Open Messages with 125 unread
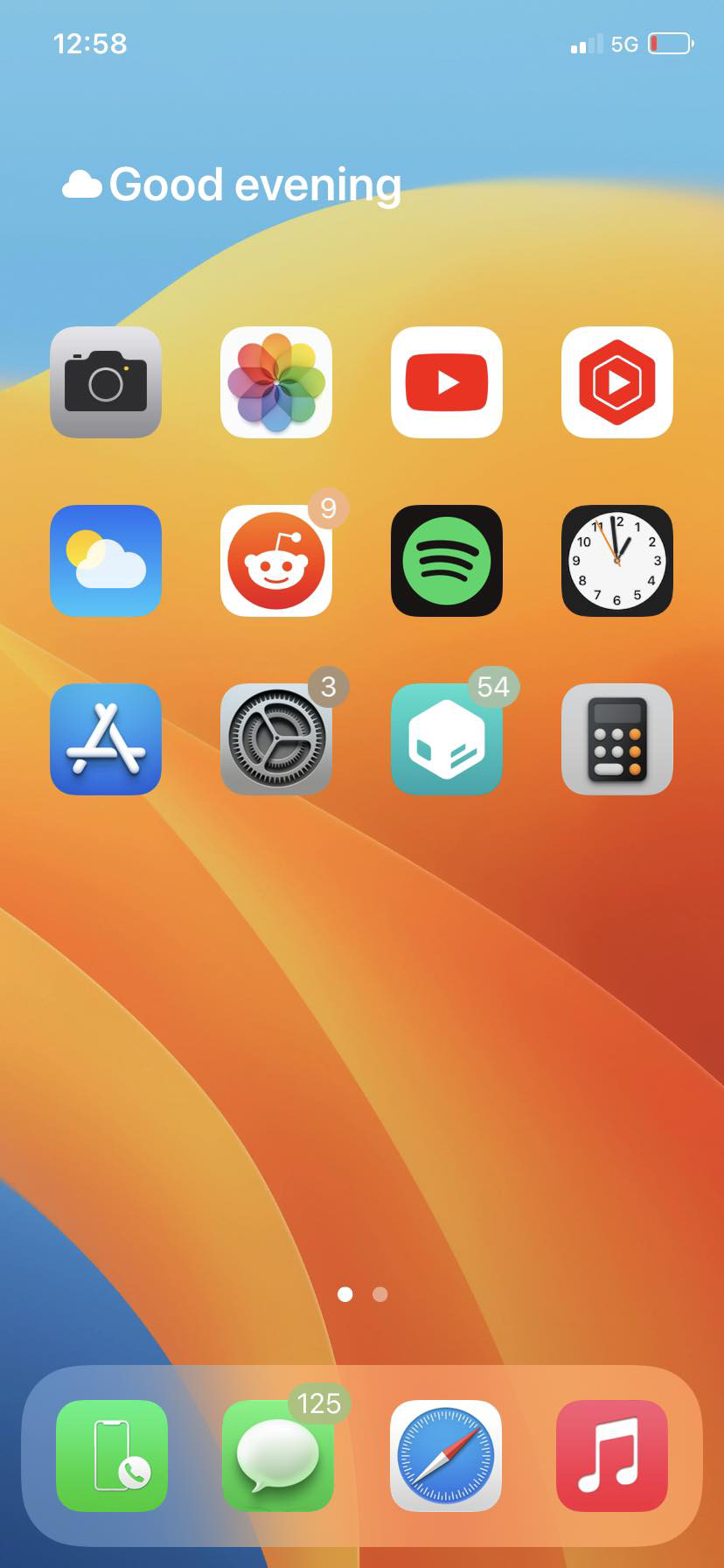The image size is (724, 1568). click(278, 1456)
